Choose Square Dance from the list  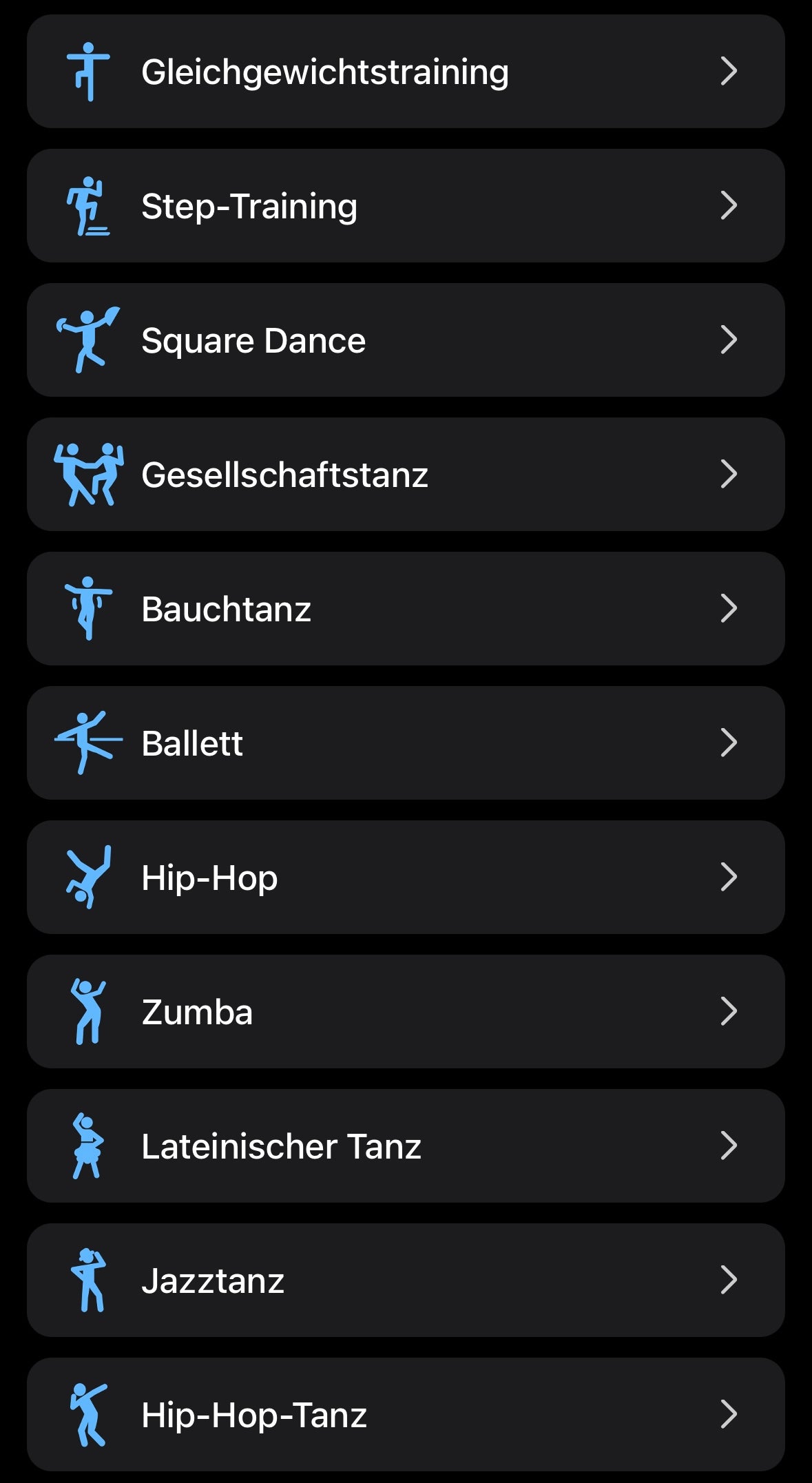[406, 340]
